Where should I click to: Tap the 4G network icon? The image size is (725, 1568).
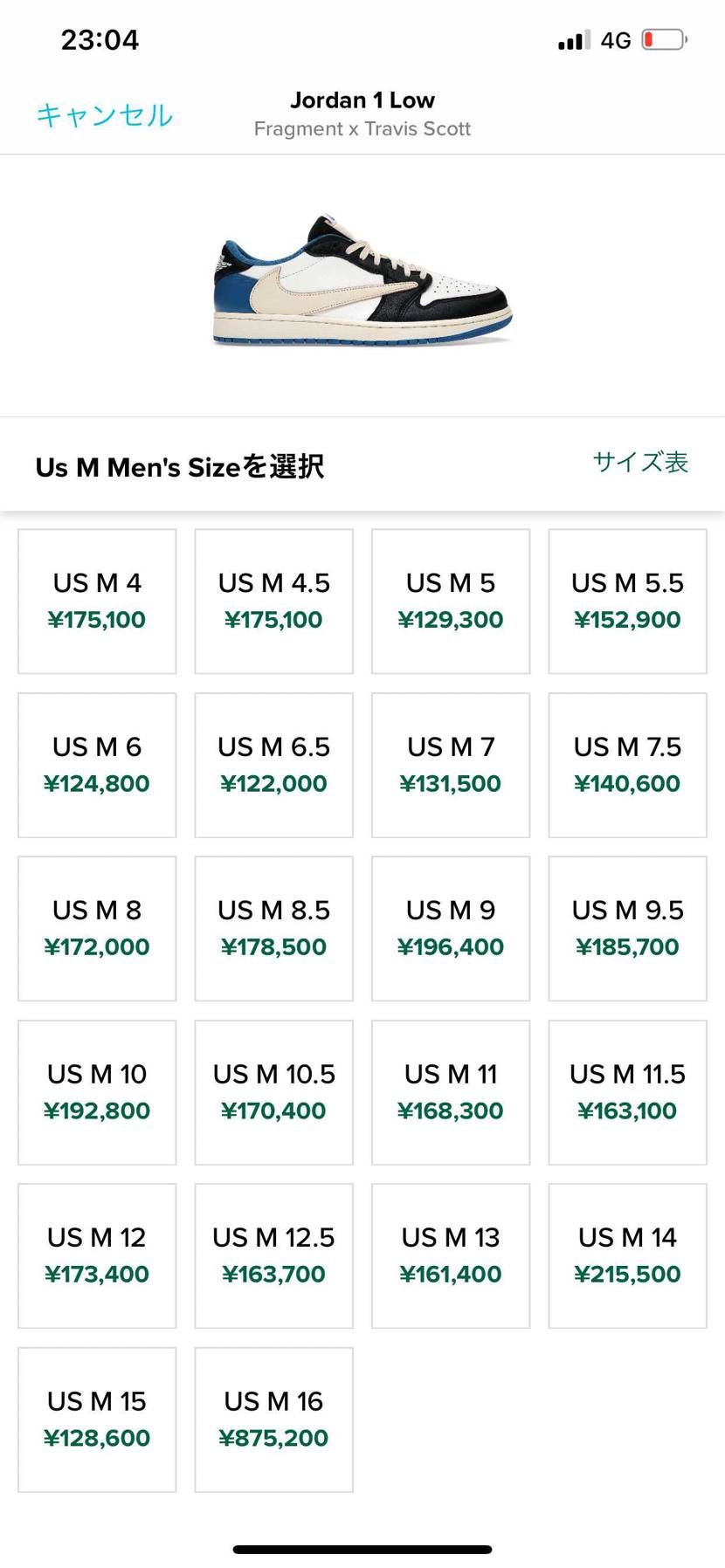[618, 38]
